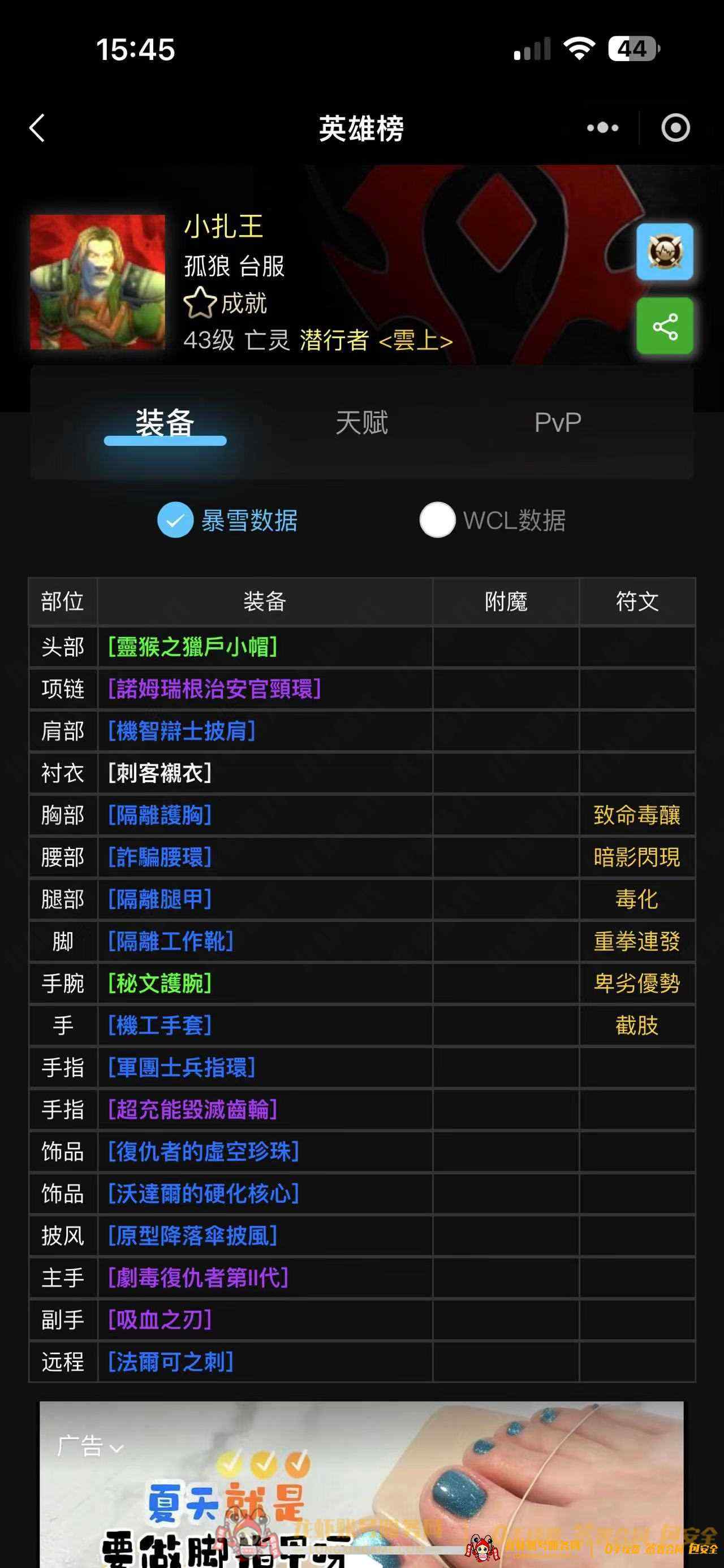Switch to the PvP tab

pos(557,422)
